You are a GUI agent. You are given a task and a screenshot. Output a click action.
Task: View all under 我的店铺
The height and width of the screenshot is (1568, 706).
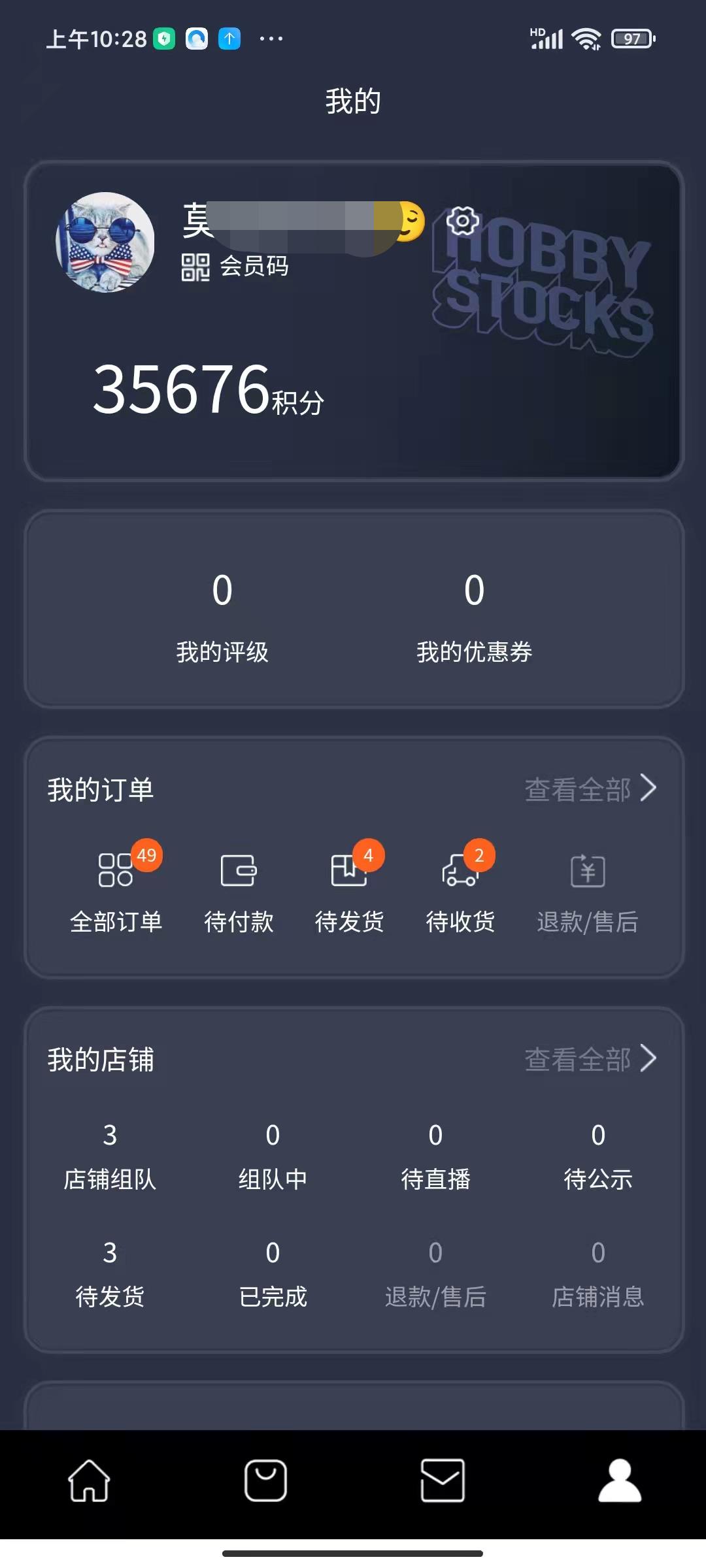coord(590,1059)
